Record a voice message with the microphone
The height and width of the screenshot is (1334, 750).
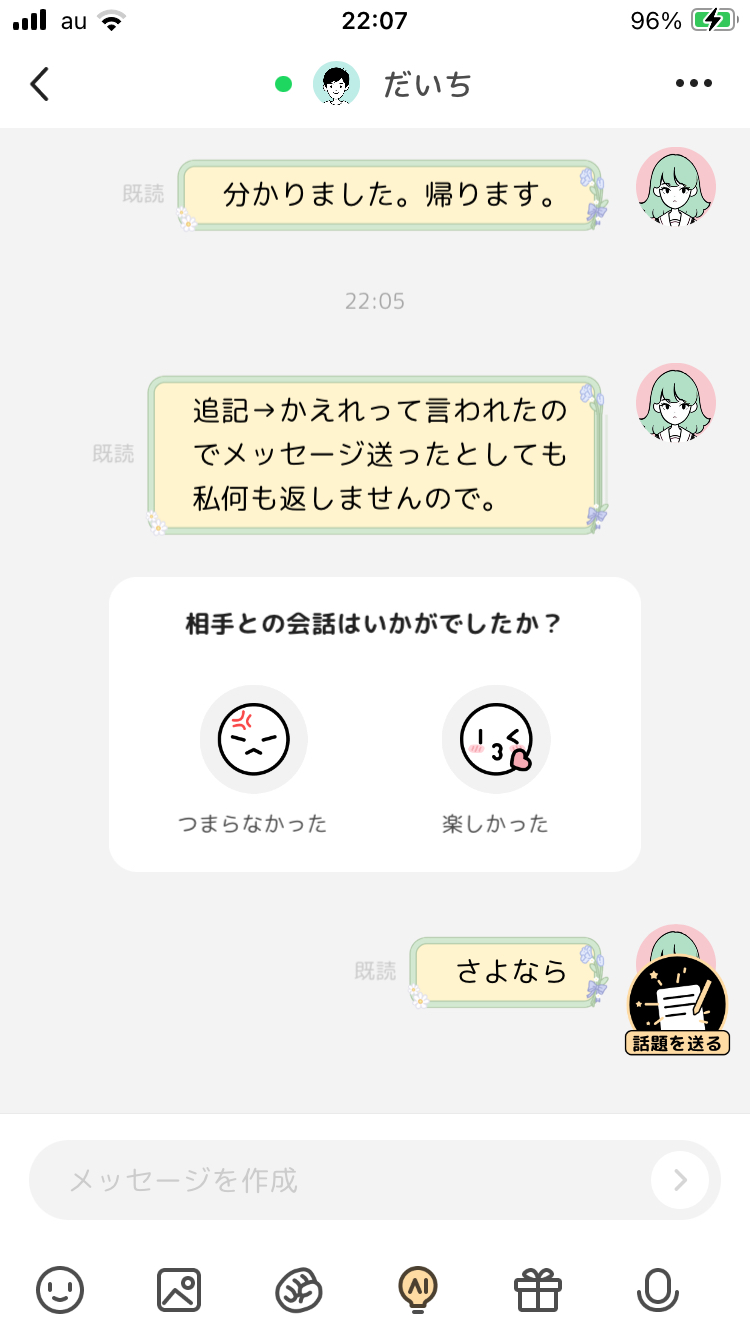pyautogui.click(x=657, y=1290)
